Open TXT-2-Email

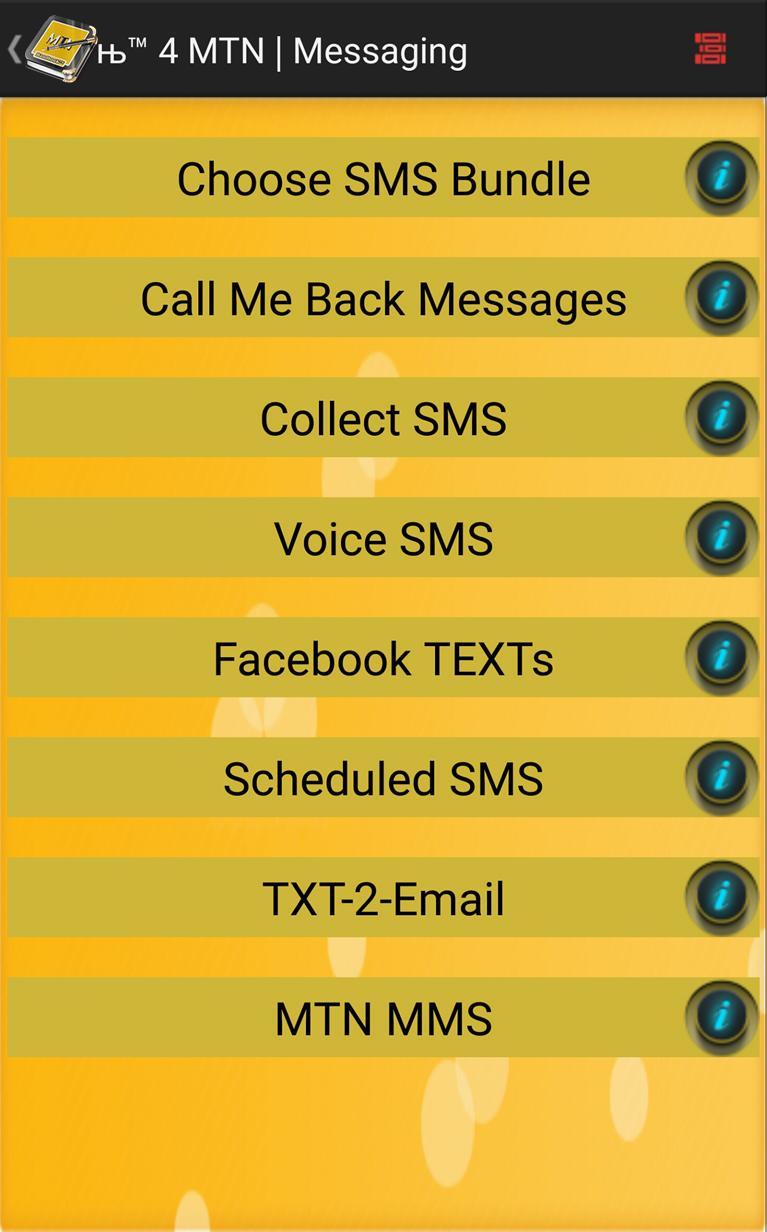pyautogui.click(x=383, y=899)
